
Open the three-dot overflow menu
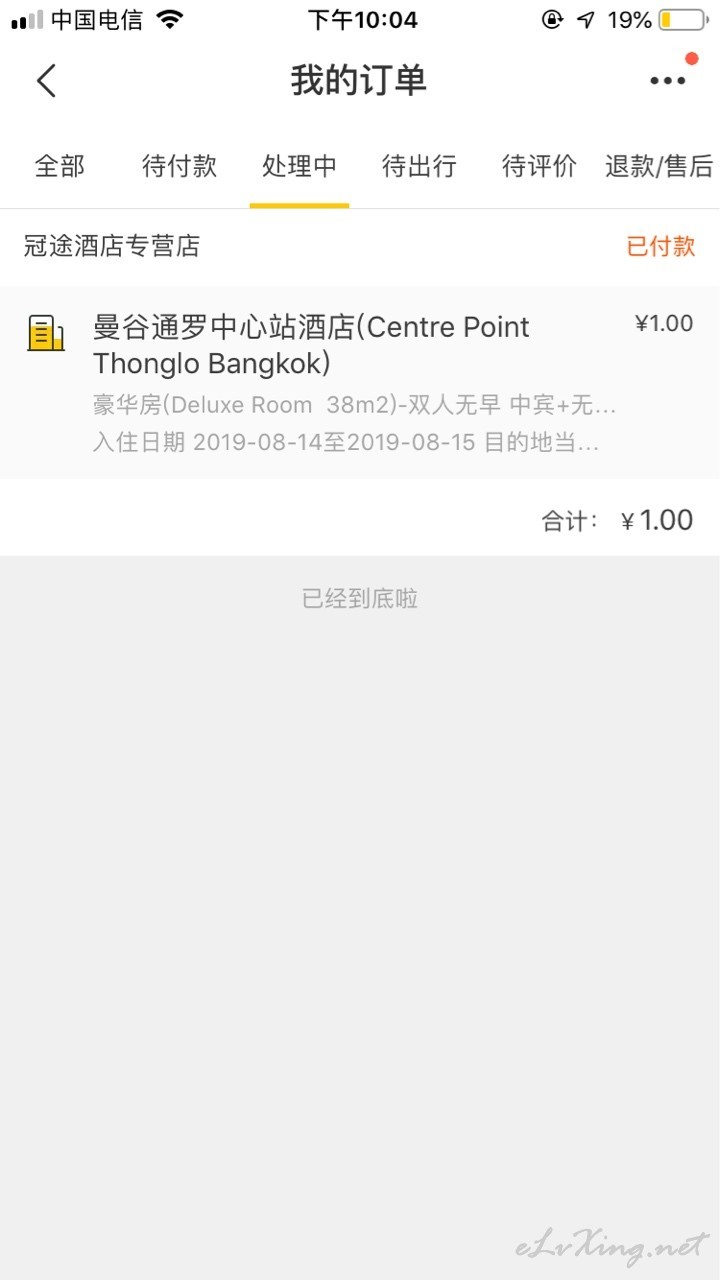(x=667, y=81)
